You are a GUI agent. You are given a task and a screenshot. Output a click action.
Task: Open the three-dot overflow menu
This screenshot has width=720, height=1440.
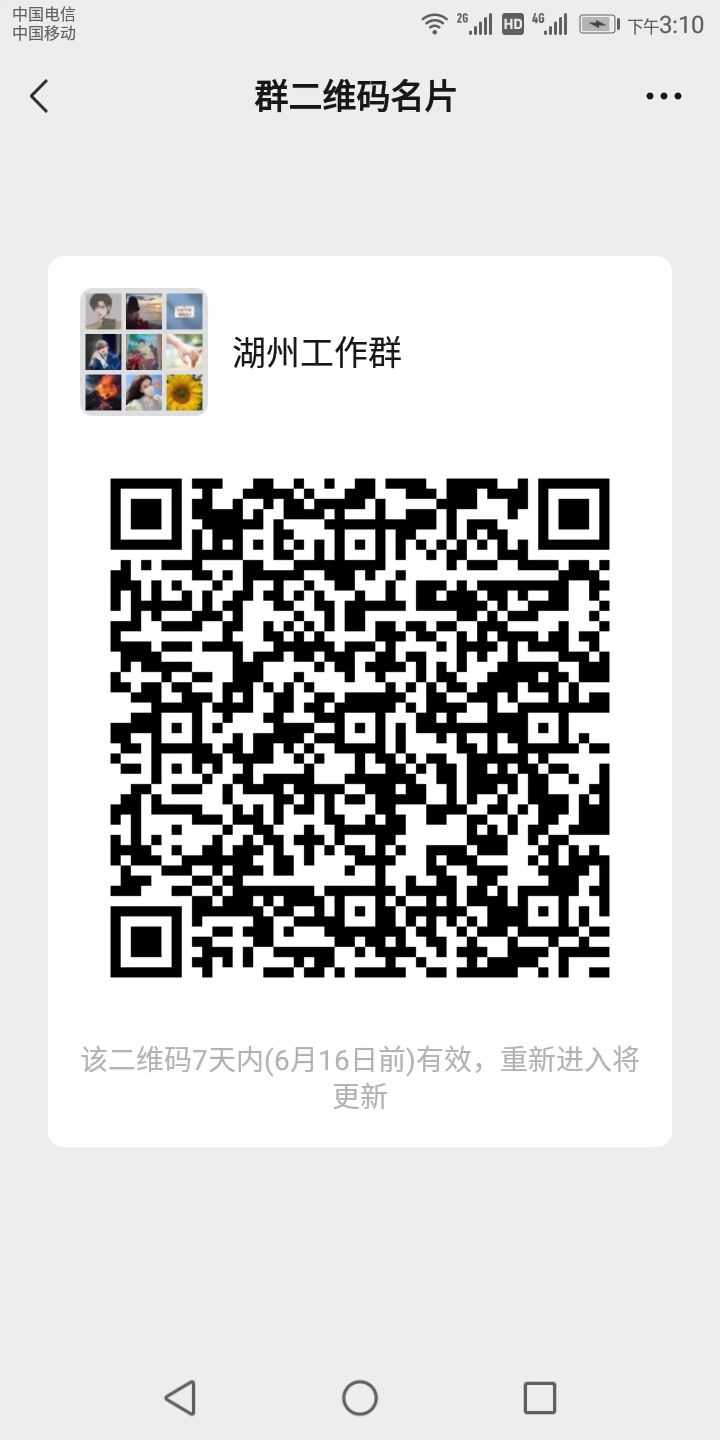pos(663,97)
